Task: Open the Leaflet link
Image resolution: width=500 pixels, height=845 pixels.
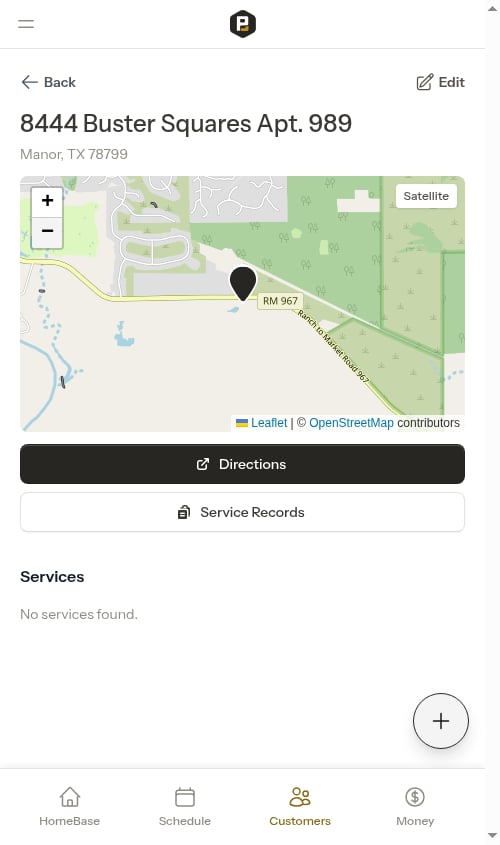Action: (x=269, y=423)
